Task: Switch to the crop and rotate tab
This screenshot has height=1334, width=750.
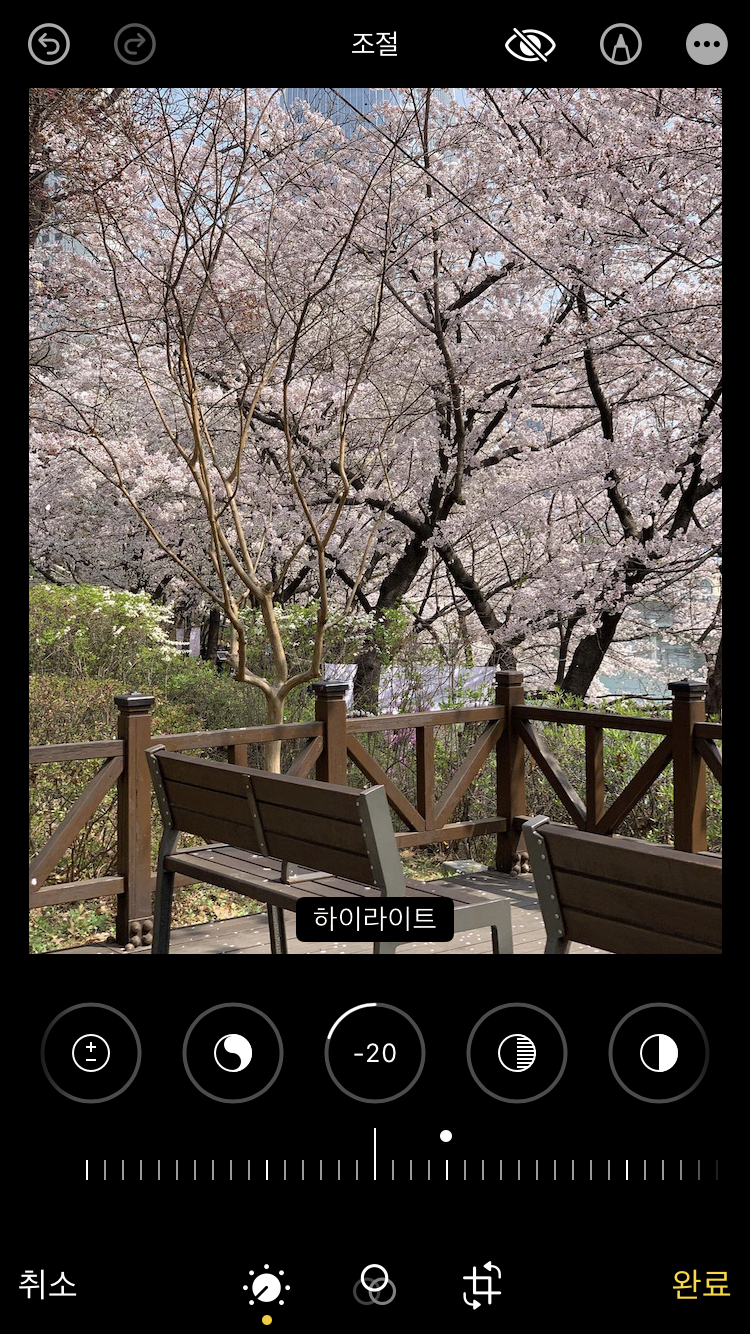Action: pyautogui.click(x=482, y=1285)
